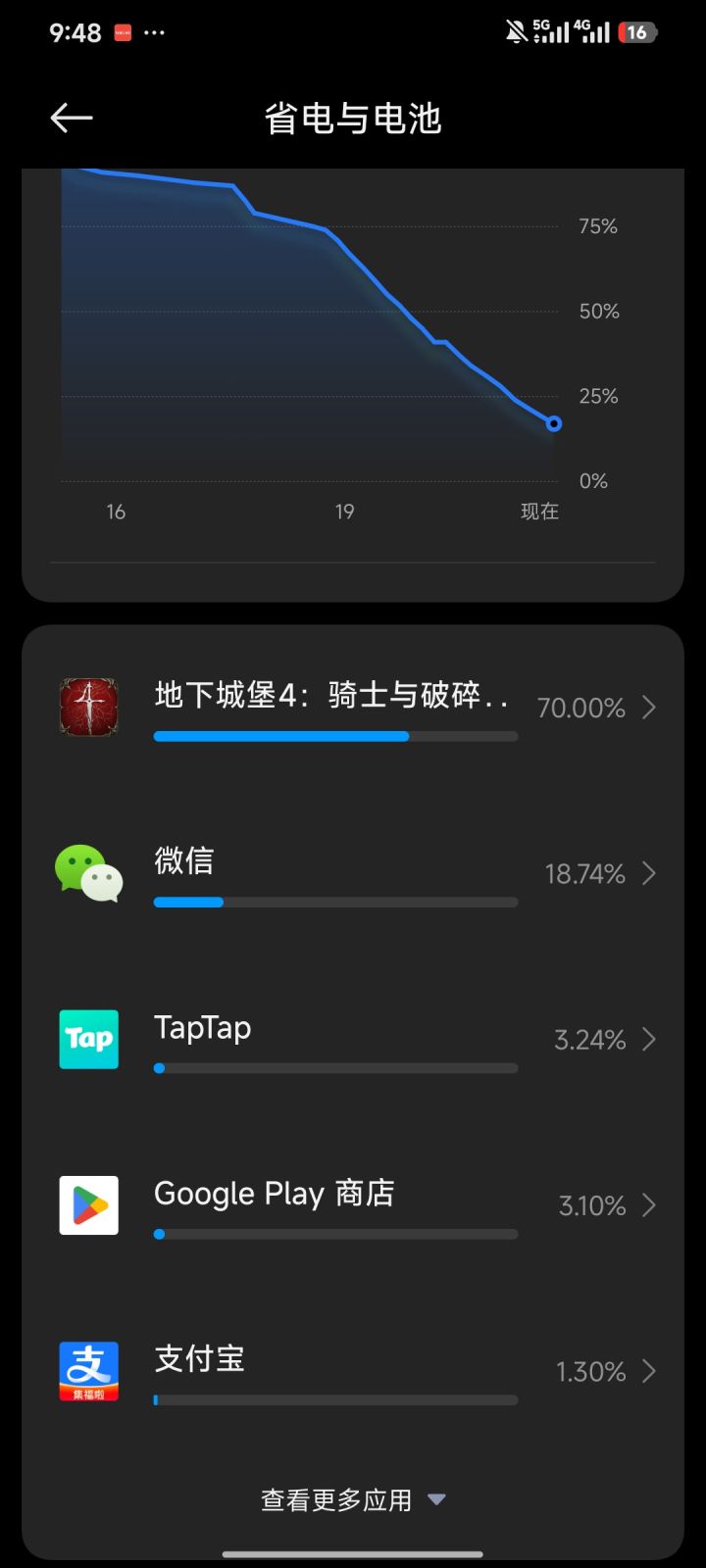Expand 支付宝 battery details chevron
The image size is (706, 1568).
tap(648, 1371)
